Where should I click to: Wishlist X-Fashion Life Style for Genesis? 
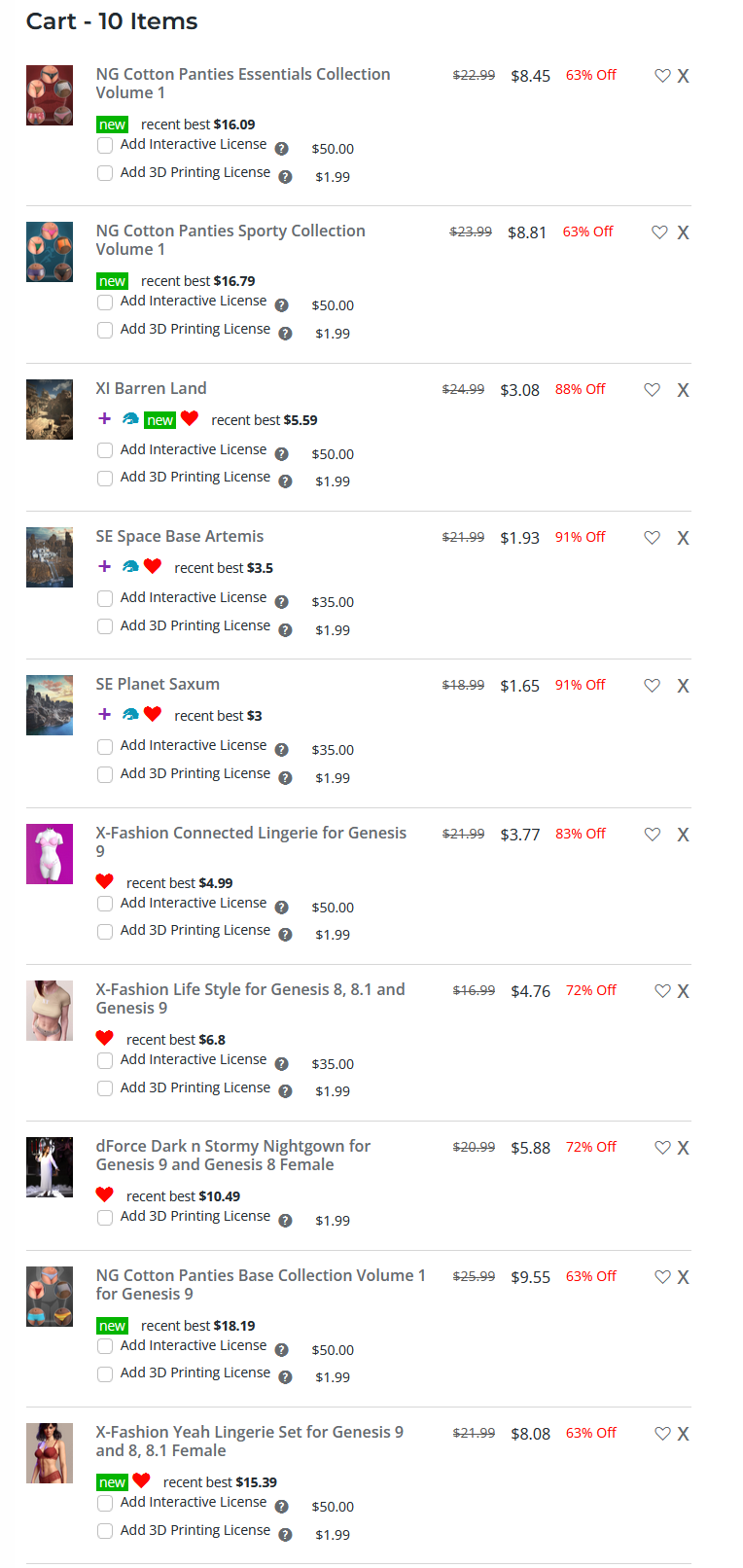[662, 991]
